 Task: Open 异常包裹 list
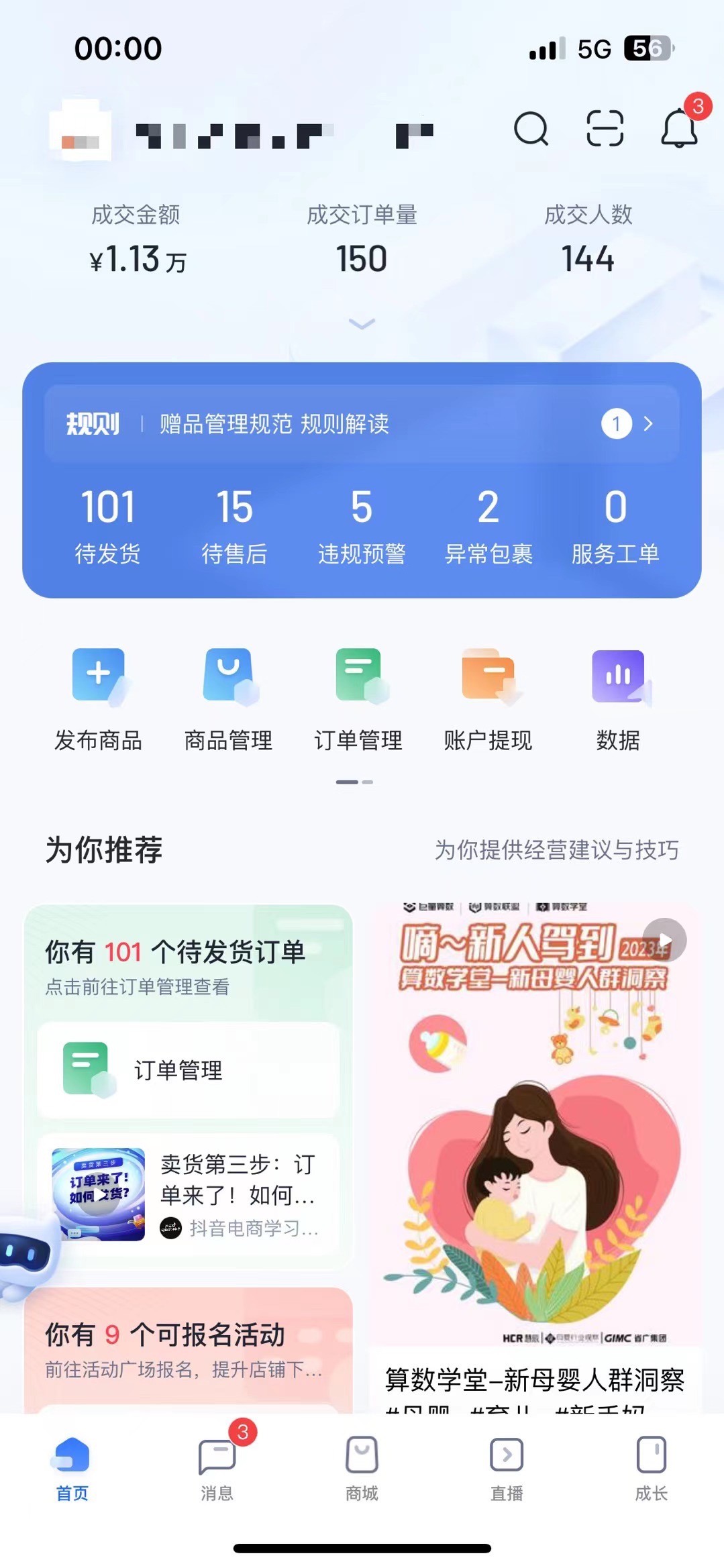click(x=488, y=525)
